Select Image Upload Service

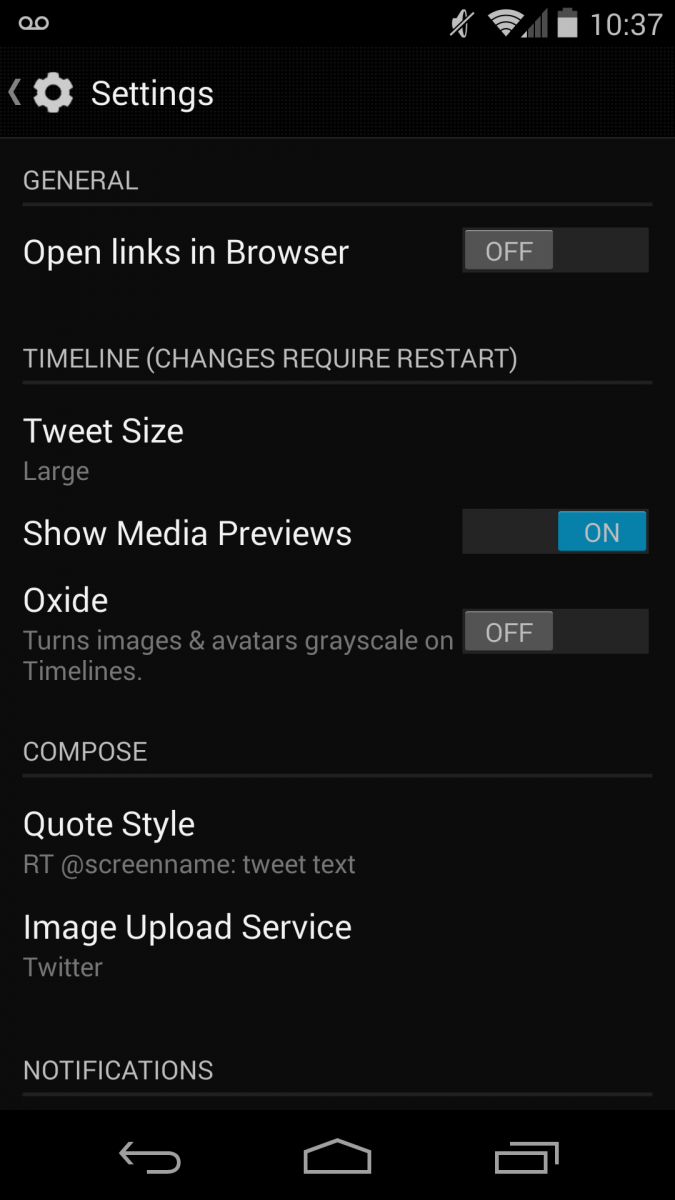pyautogui.click(x=187, y=945)
